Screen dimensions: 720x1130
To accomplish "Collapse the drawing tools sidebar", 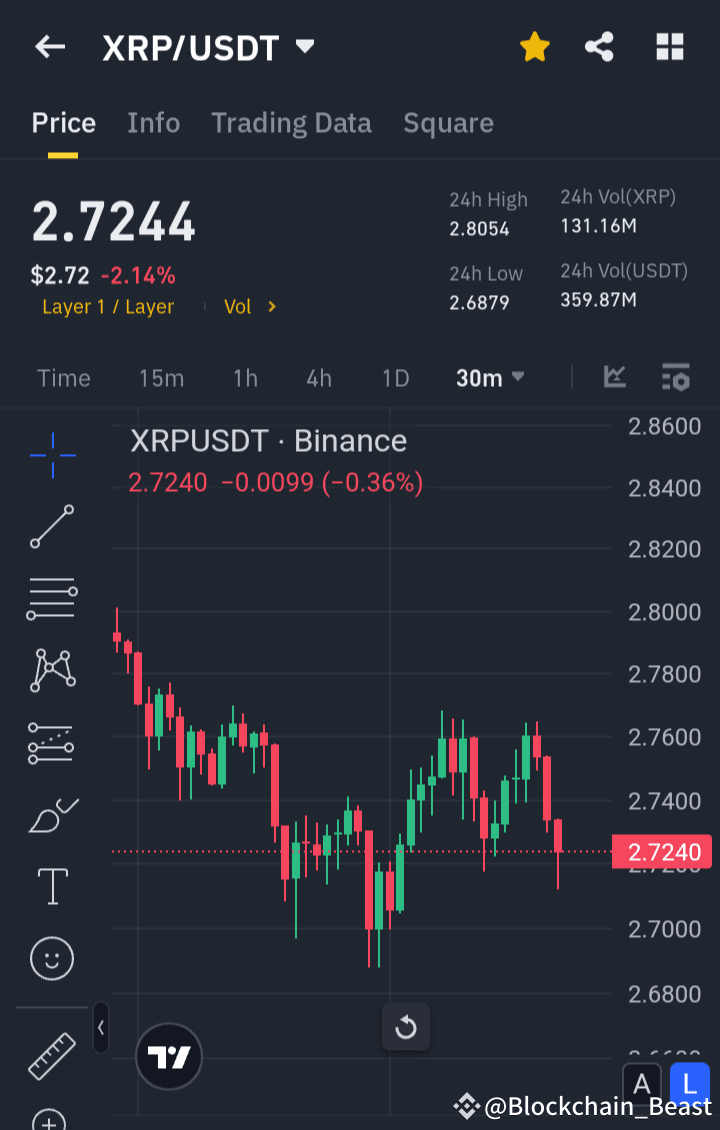I will pos(101,1028).
